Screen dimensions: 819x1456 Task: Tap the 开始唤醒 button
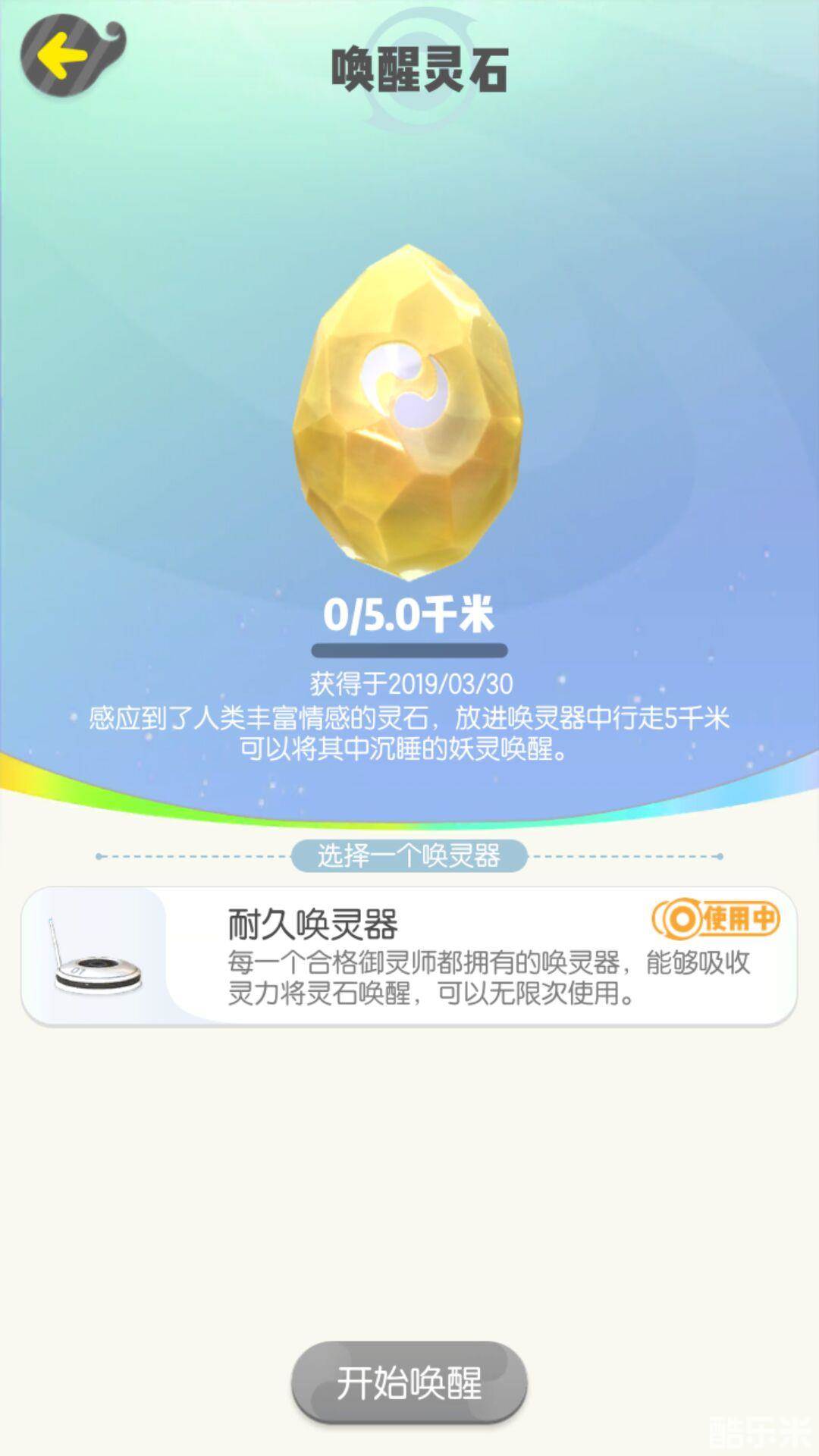[409, 1383]
